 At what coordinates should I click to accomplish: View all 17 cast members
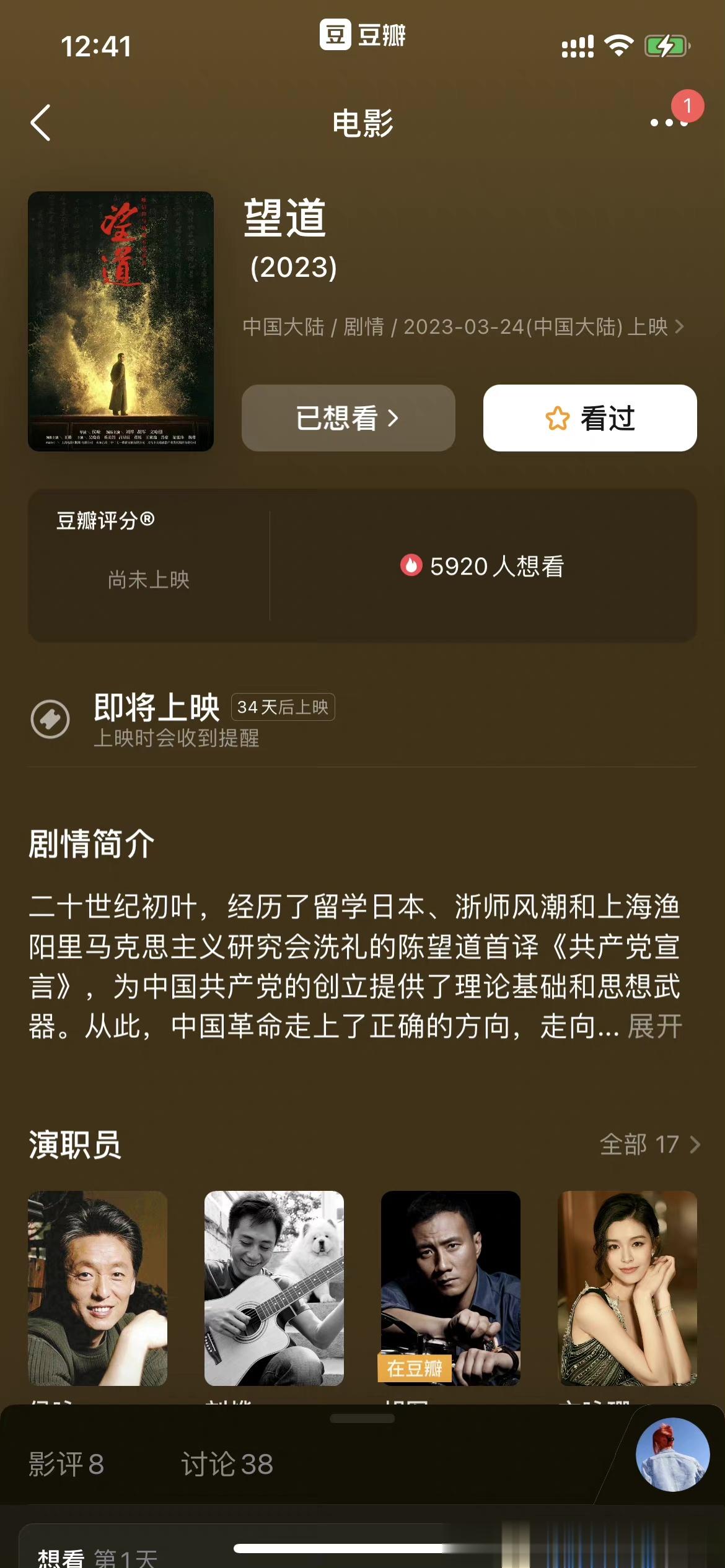649,1144
